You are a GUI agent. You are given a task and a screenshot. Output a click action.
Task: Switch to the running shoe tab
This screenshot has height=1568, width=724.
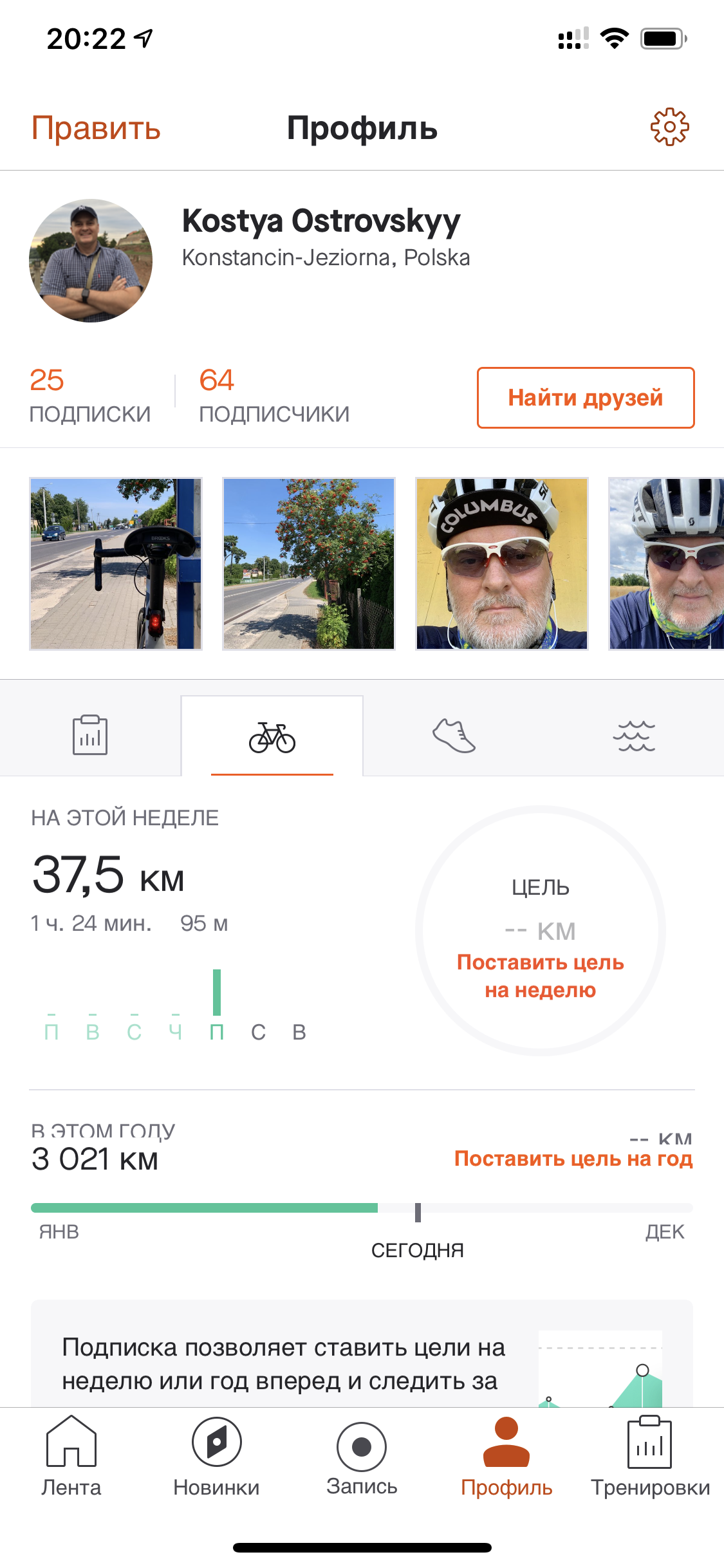click(x=454, y=736)
